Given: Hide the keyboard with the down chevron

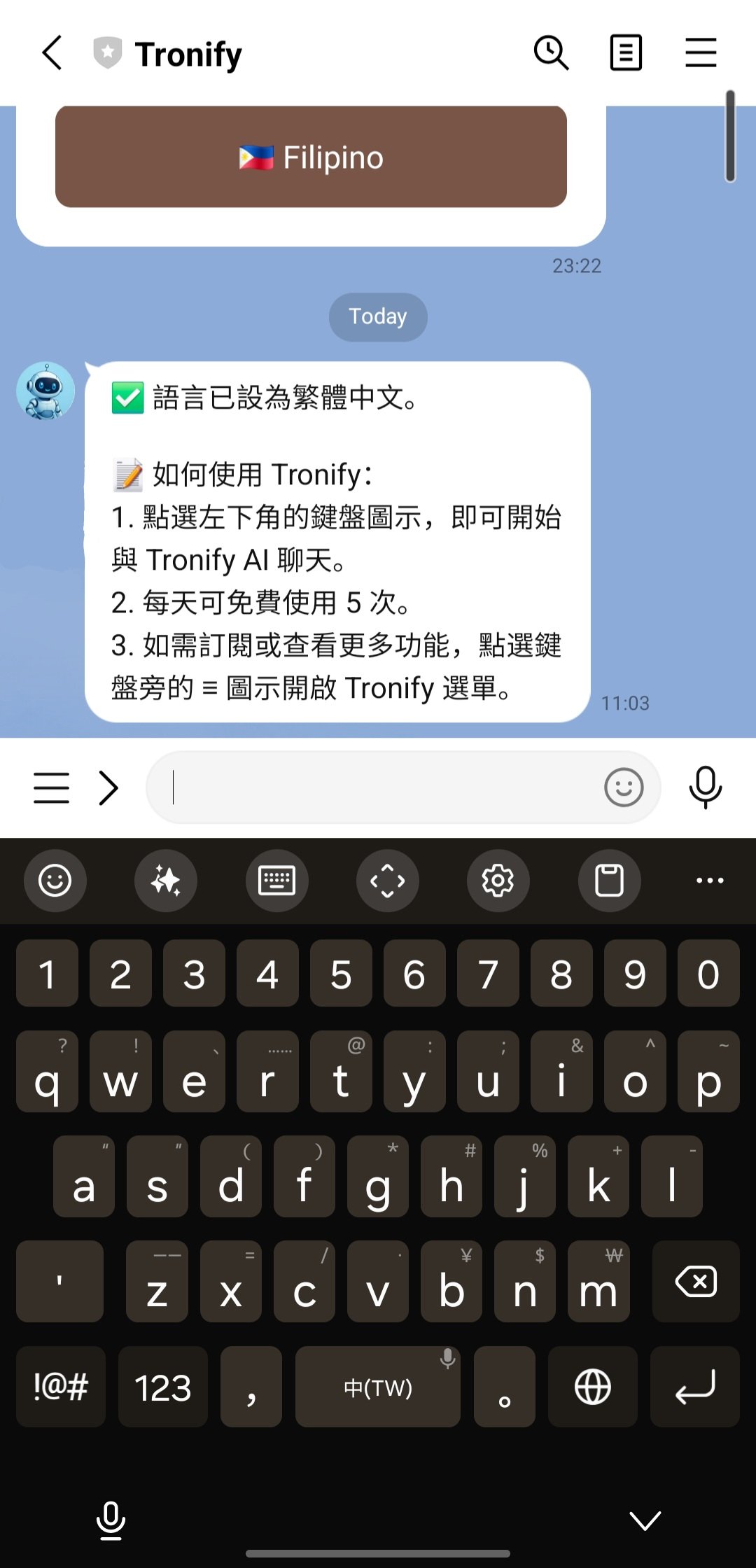Looking at the screenshot, I should (645, 1520).
